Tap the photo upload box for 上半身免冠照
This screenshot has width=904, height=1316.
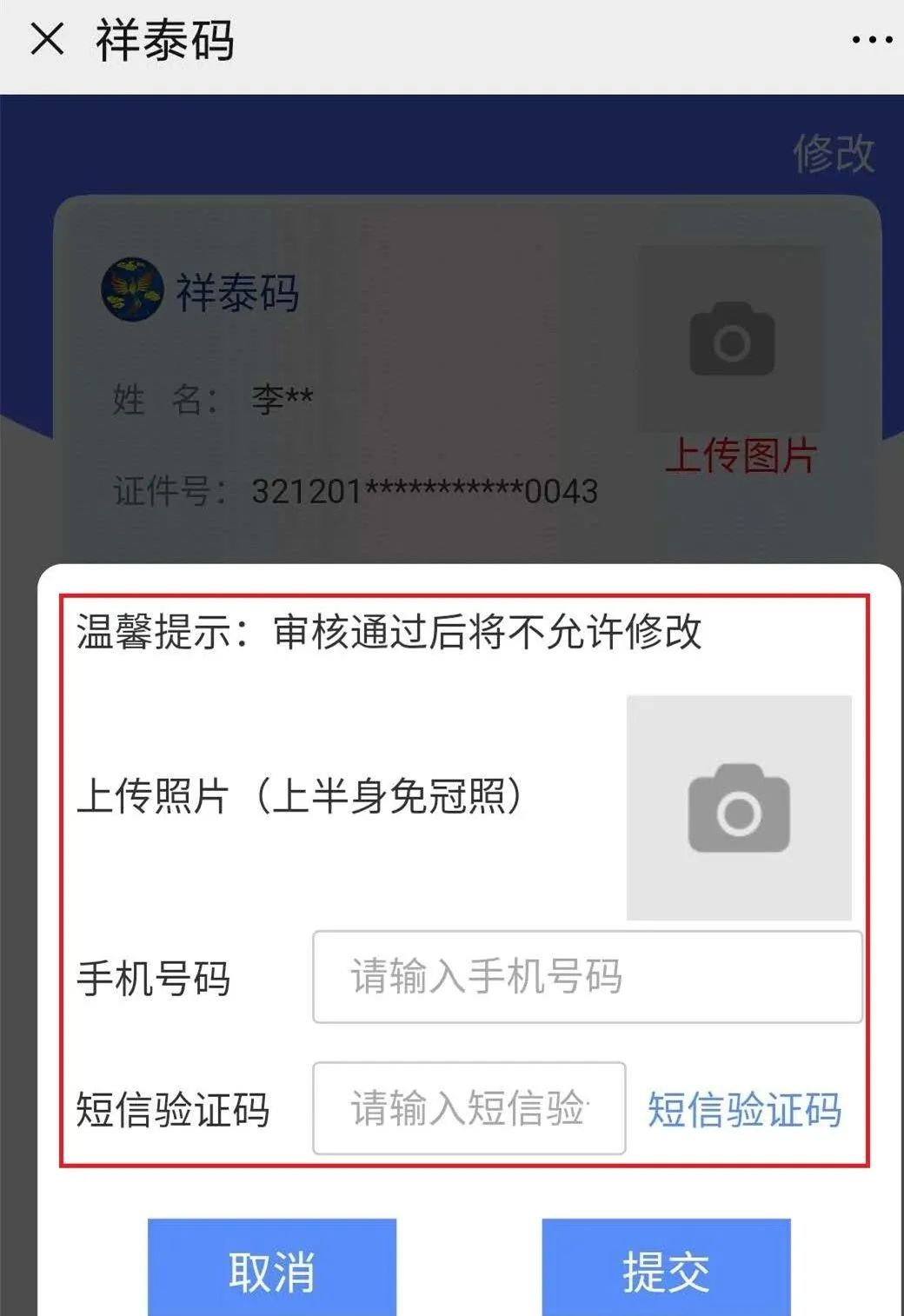click(739, 808)
